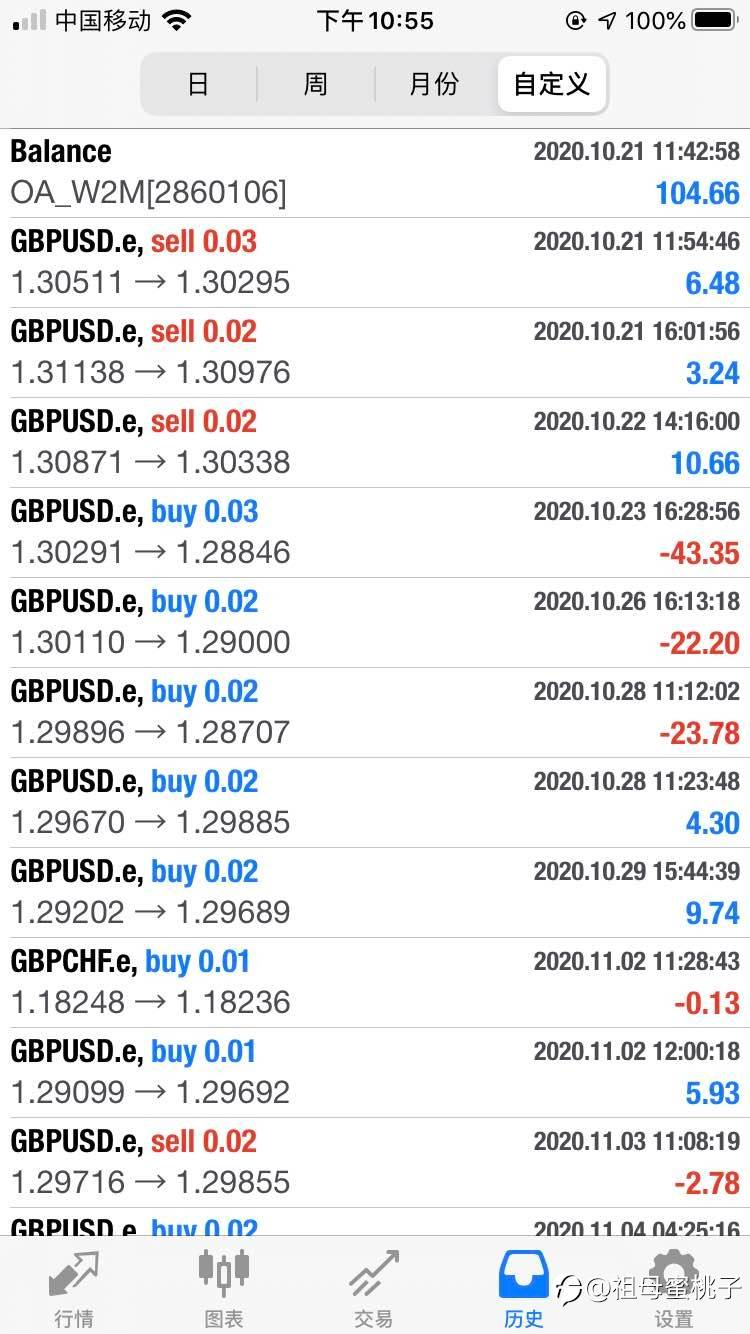This screenshot has height=1334, width=750.
Task: Open the Balance 104.66 entry
Action: pos(375,173)
